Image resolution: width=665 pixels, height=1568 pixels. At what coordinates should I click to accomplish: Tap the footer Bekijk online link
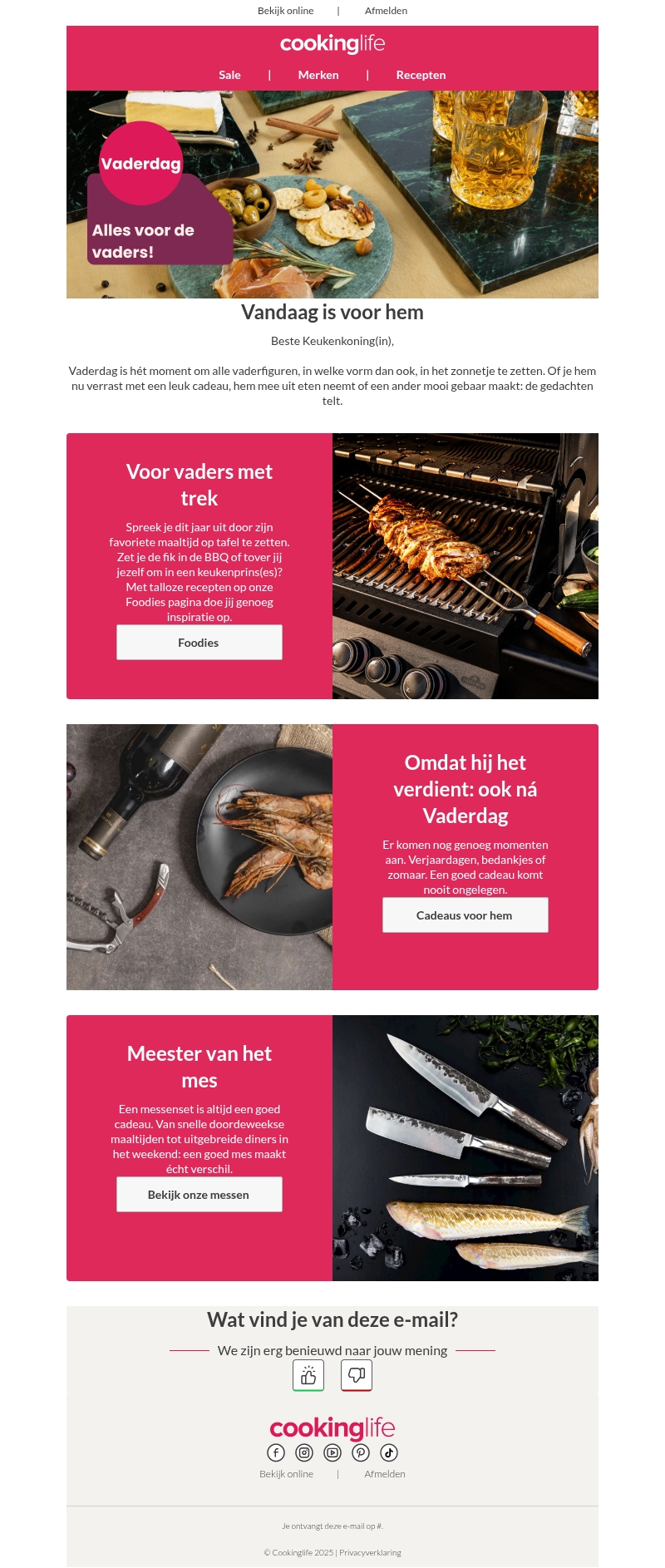[286, 1474]
